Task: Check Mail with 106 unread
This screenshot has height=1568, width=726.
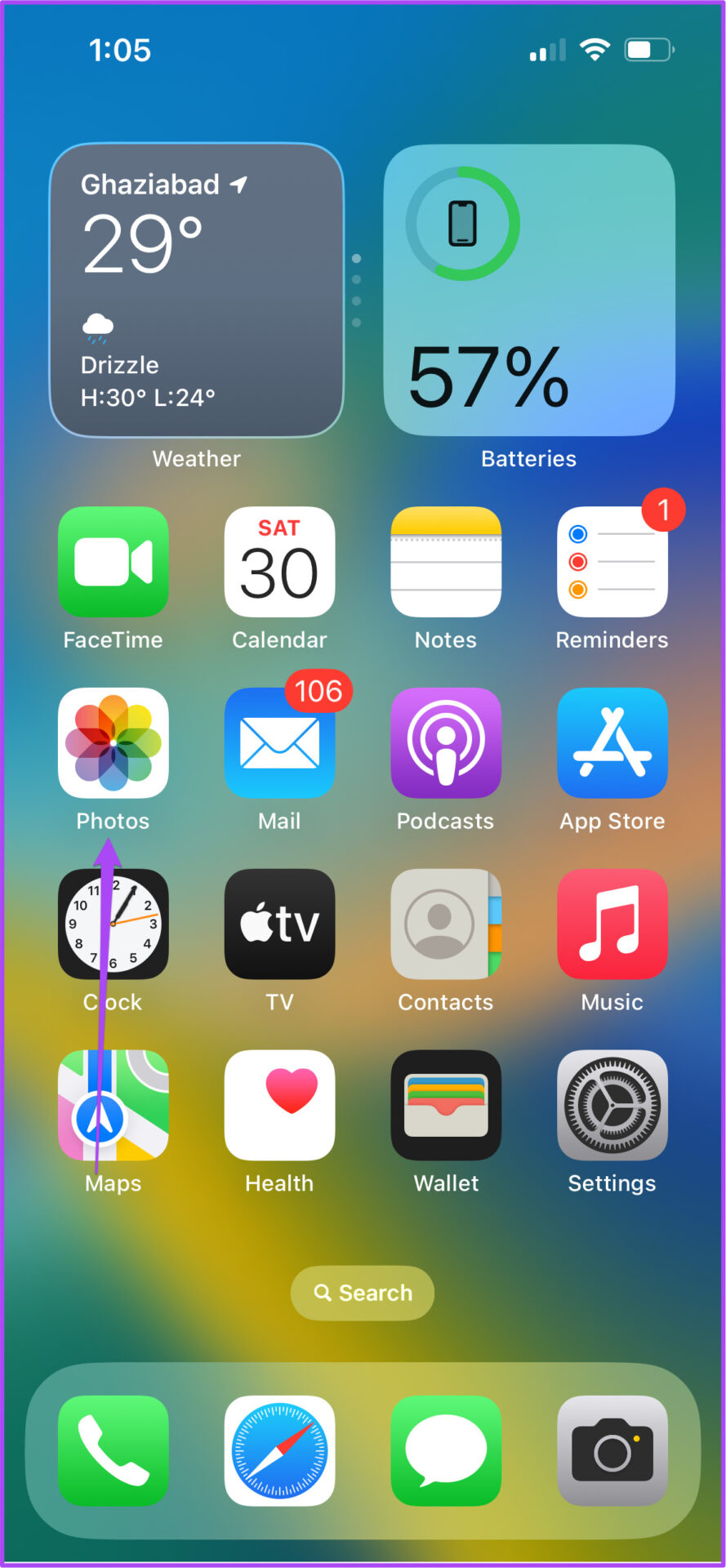Action: click(279, 742)
